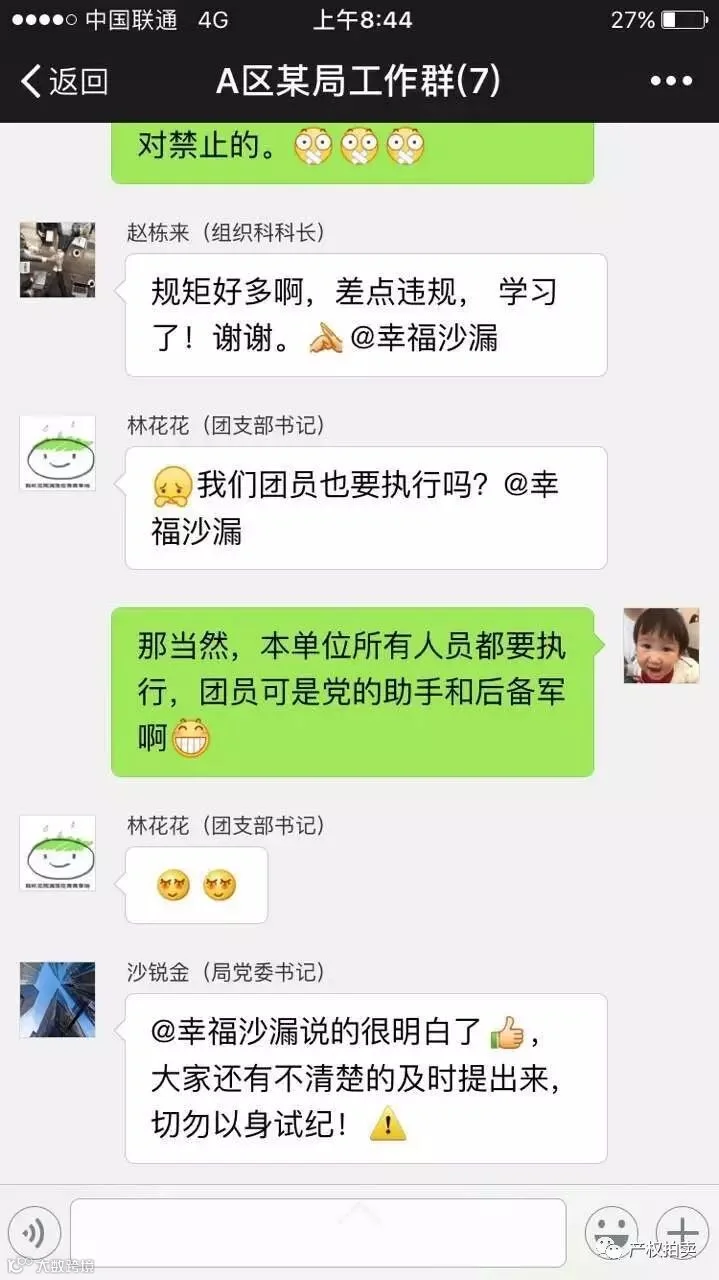719x1280 pixels.
Task: View 林花花's avatar above emoji message
Action: 58,853
